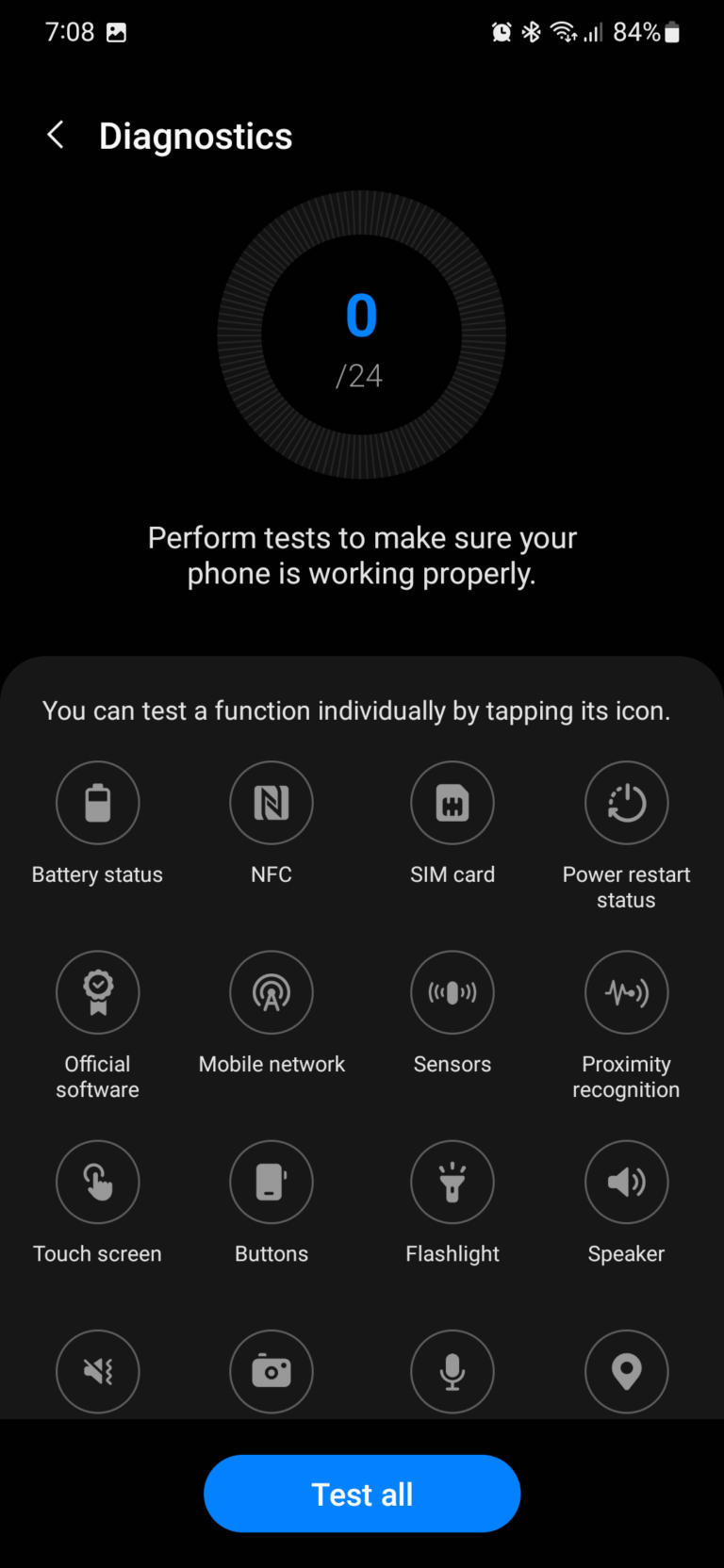Run the Battery status test
The width and height of the screenshot is (724, 1568).
coord(97,803)
